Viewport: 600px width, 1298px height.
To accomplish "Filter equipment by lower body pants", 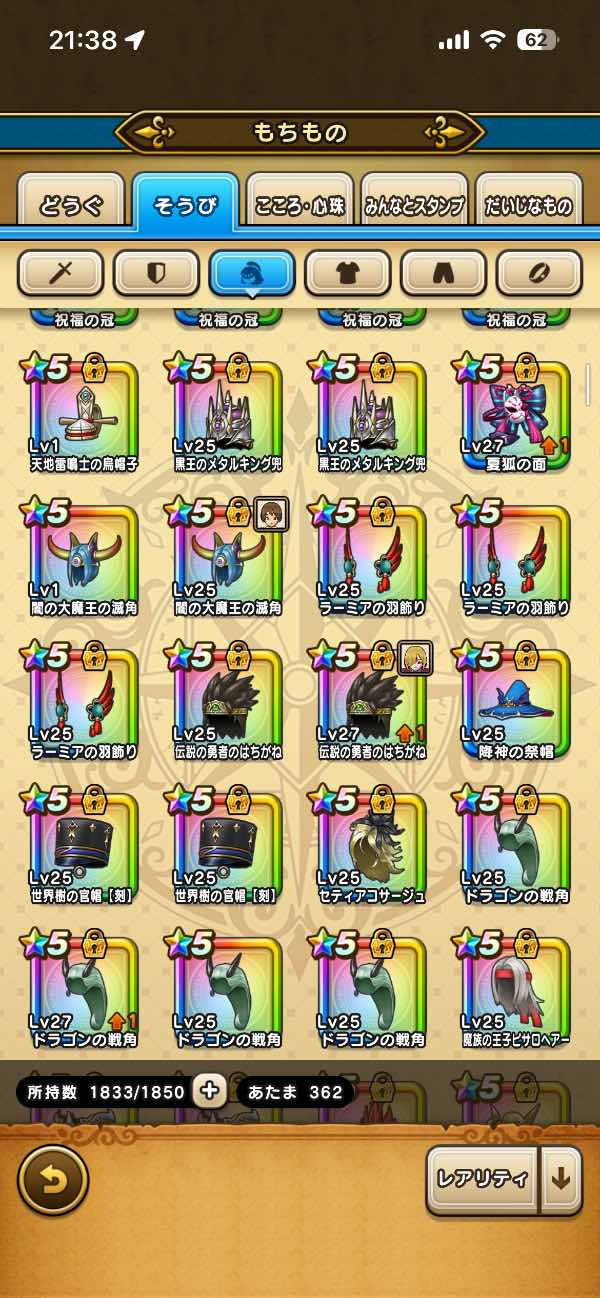I will click(x=443, y=270).
